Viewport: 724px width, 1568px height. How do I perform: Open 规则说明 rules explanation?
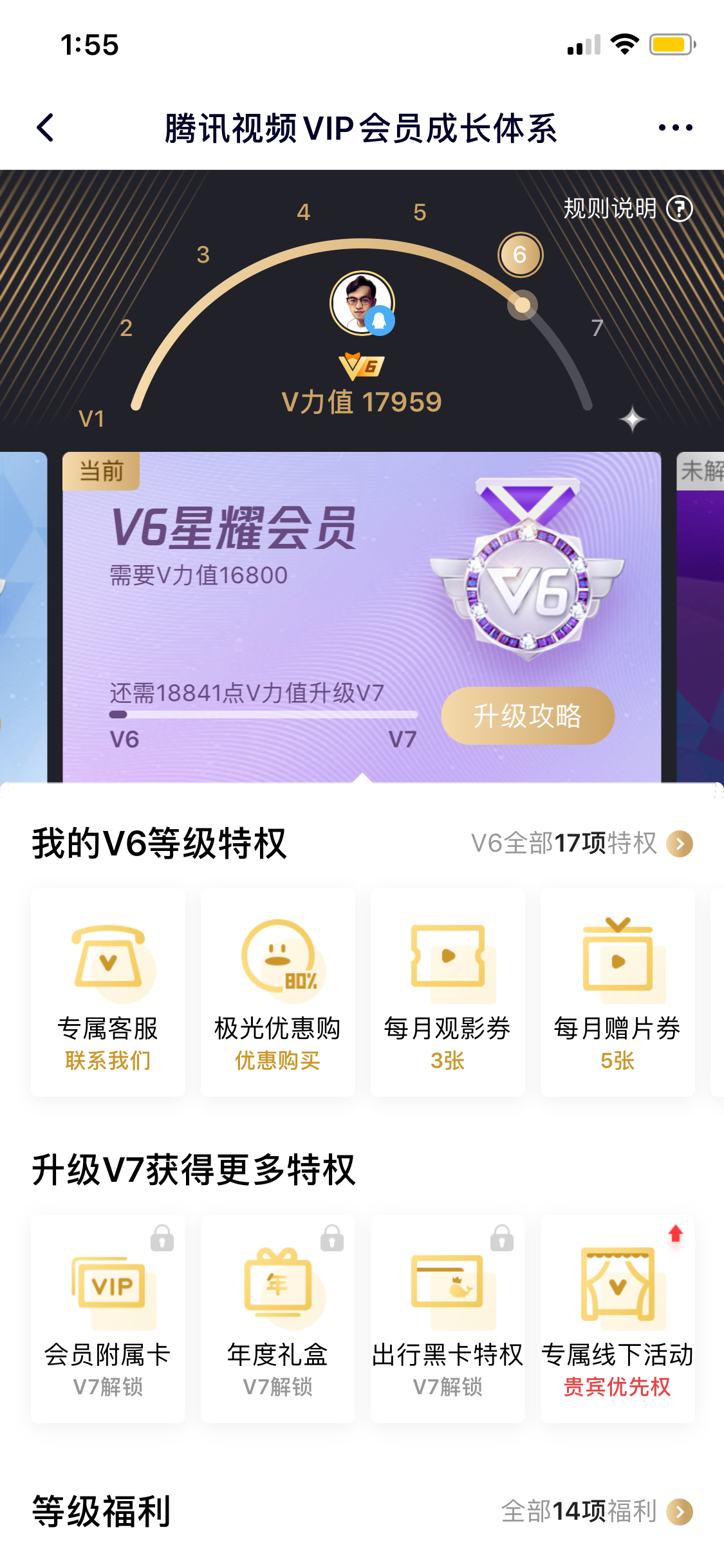(x=627, y=209)
